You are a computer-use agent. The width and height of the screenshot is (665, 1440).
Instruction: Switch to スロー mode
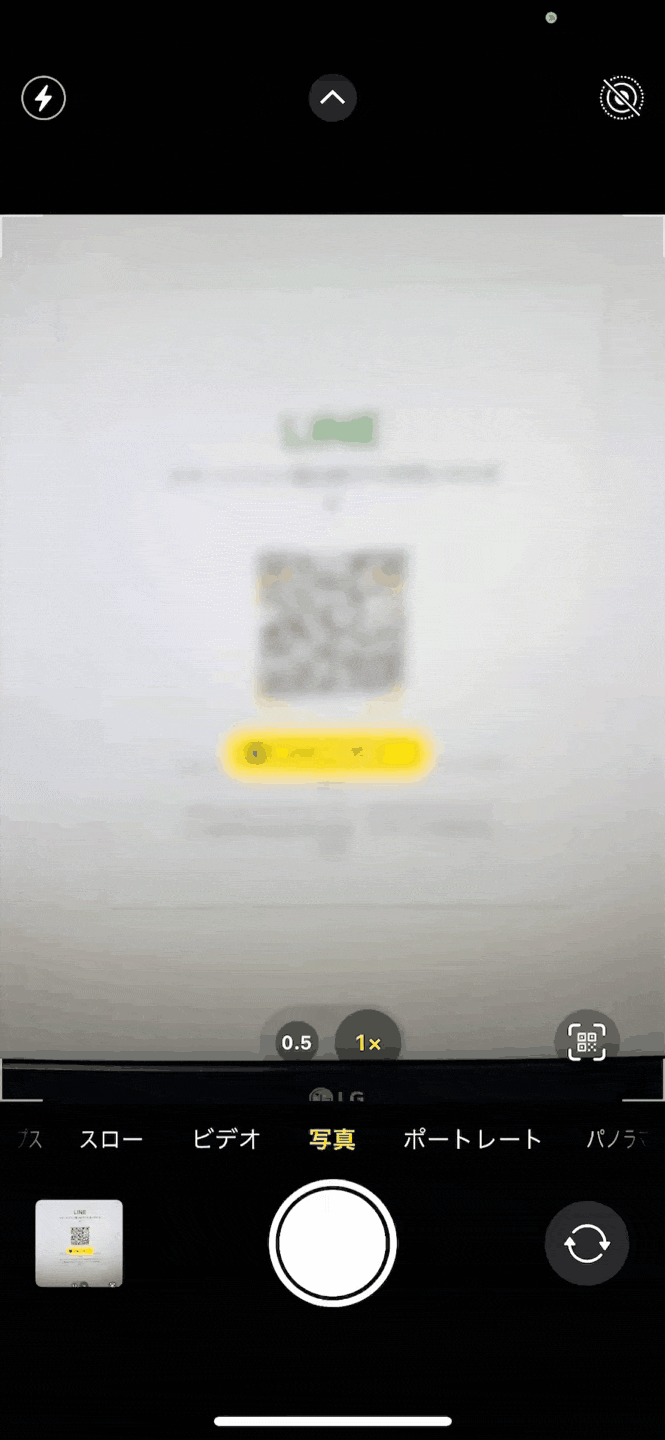pyautogui.click(x=111, y=1138)
